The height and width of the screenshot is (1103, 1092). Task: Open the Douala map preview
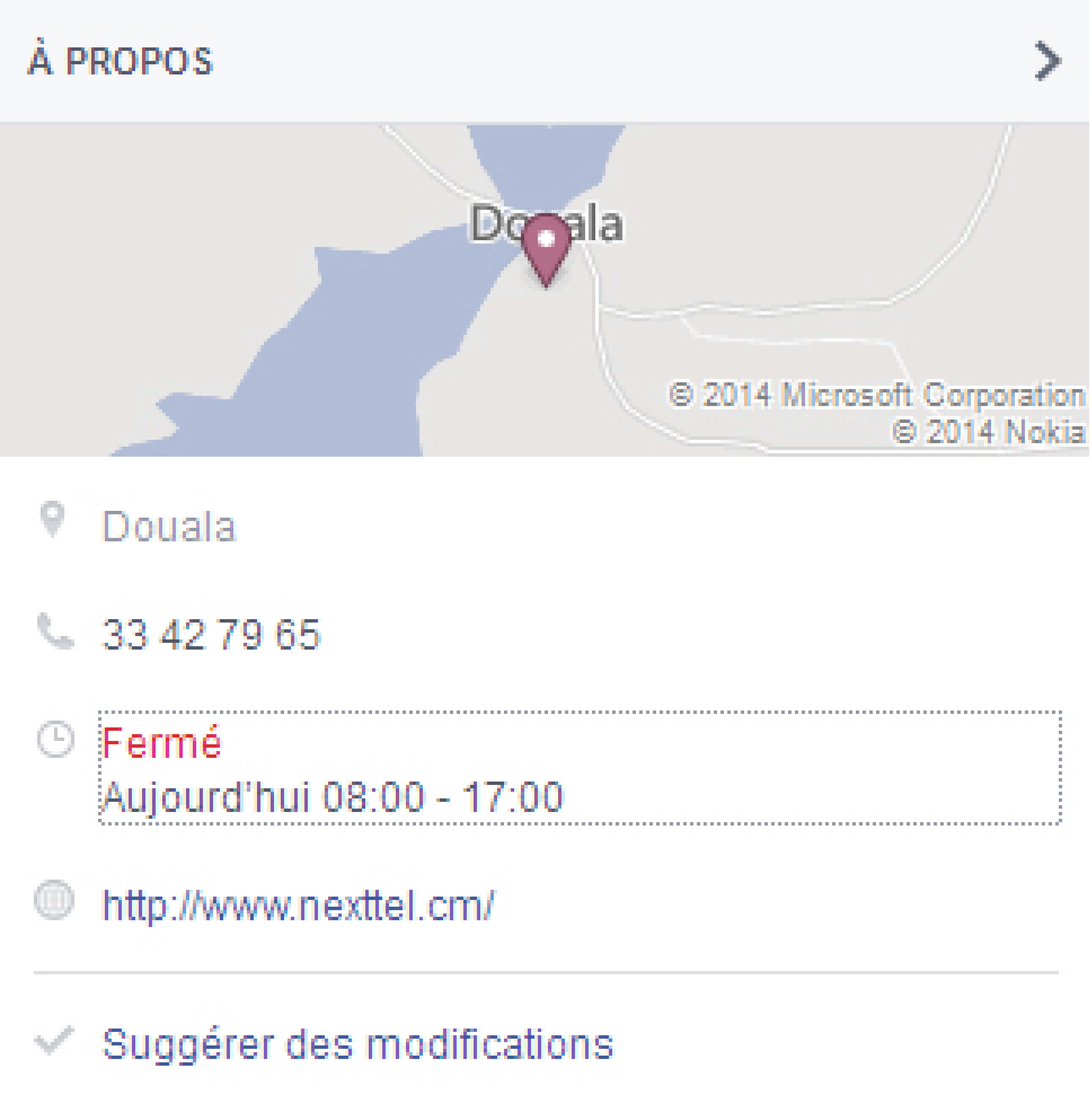[x=545, y=290]
